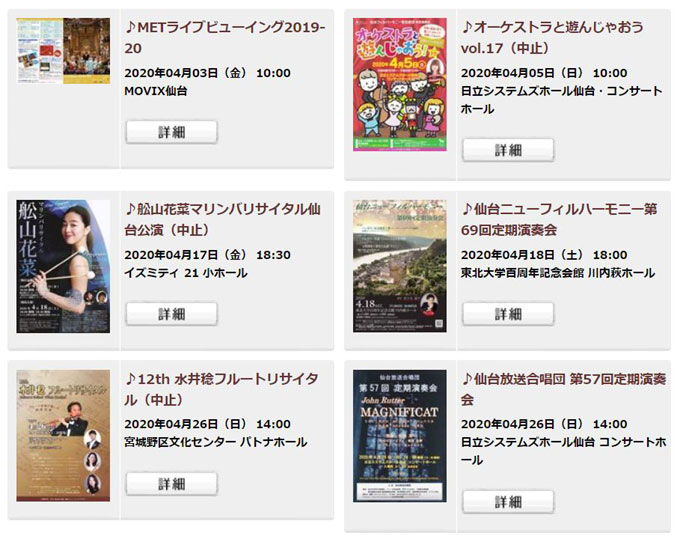
Task: View the MAGNIFICAT concert poster thumbnail
Action: [x=399, y=436]
